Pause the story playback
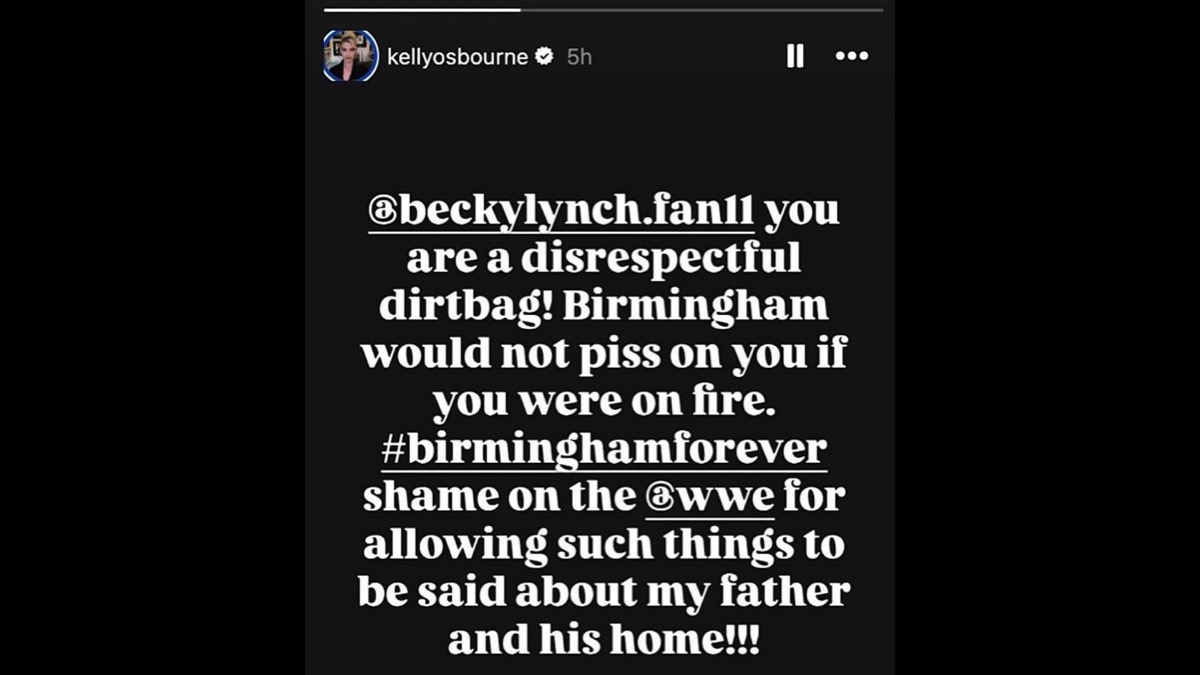Image resolution: width=1200 pixels, height=675 pixels. tap(795, 56)
